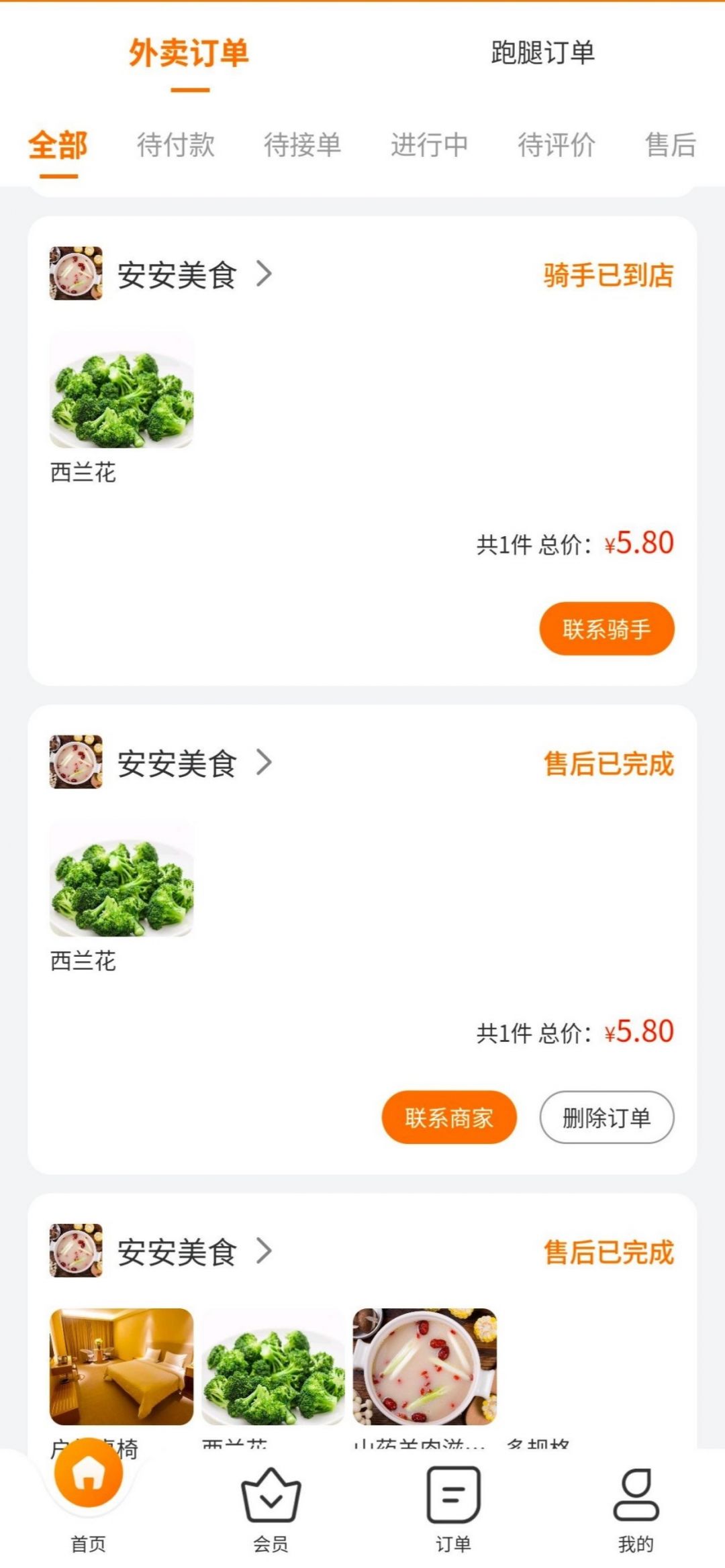Switch to the 跑腿订单 tab
The width and height of the screenshot is (725, 1568).
tap(542, 52)
